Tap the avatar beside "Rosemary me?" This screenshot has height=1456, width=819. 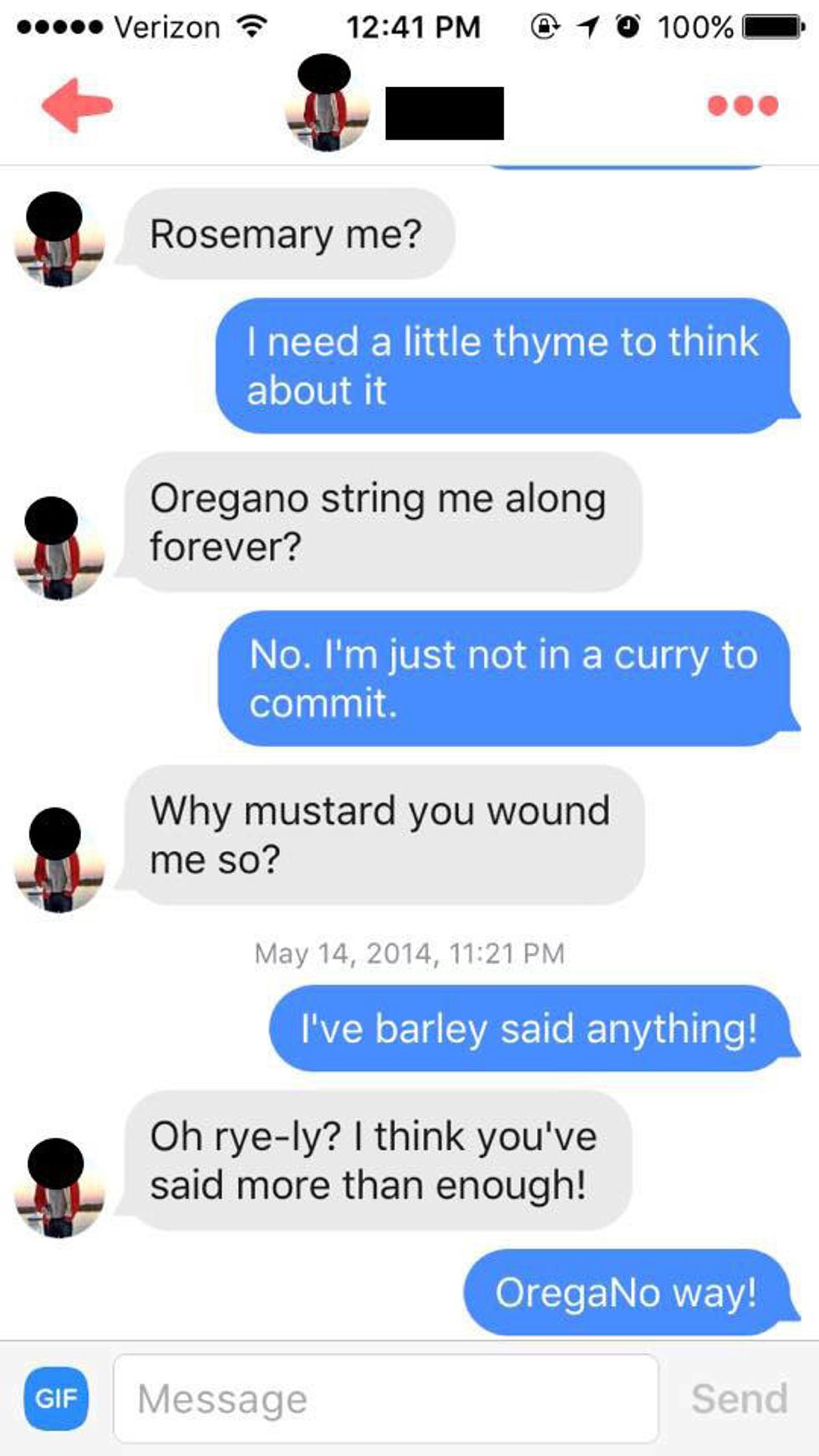[x=59, y=243]
